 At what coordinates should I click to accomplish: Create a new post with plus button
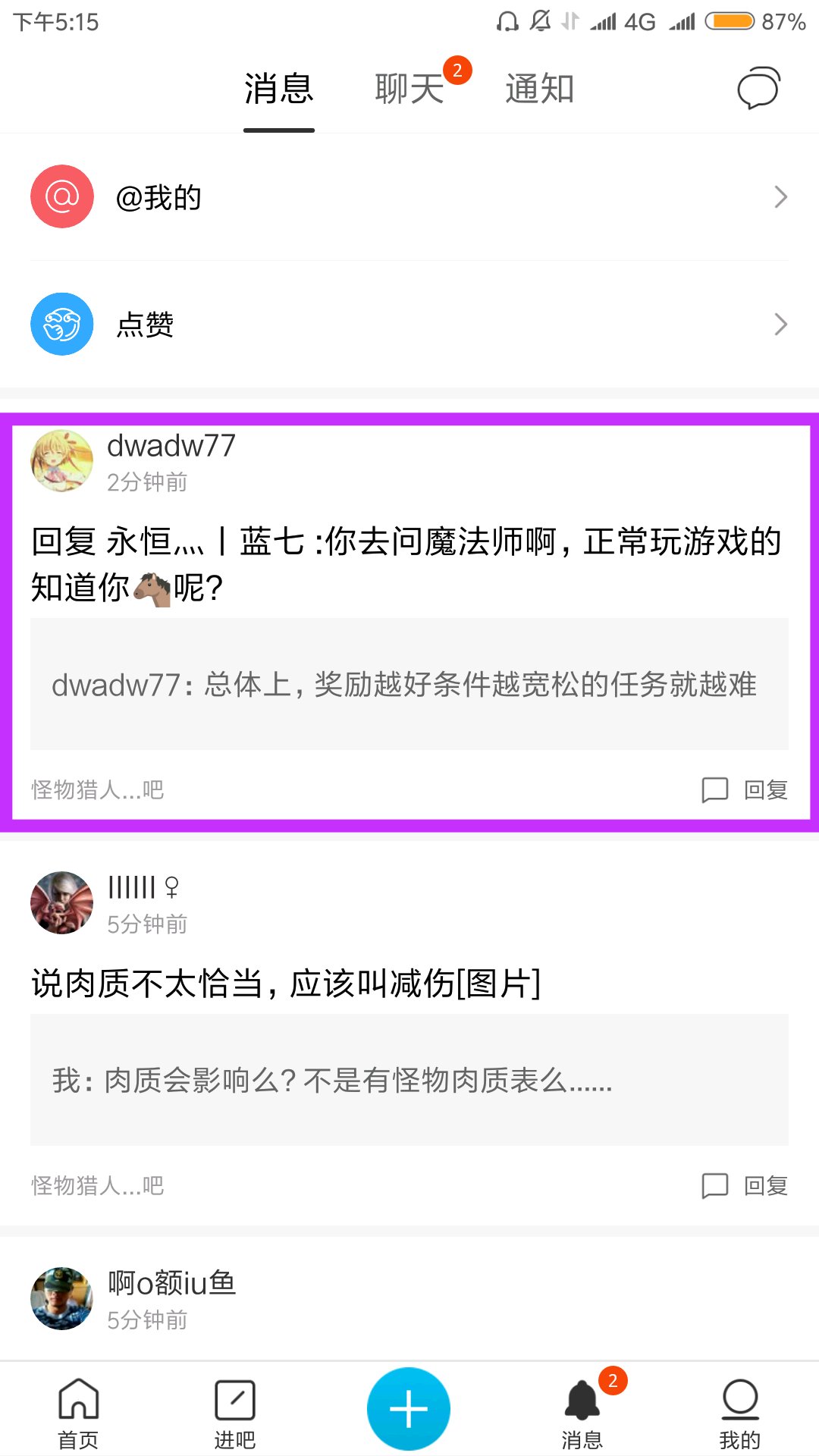[x=409, y=1408]
